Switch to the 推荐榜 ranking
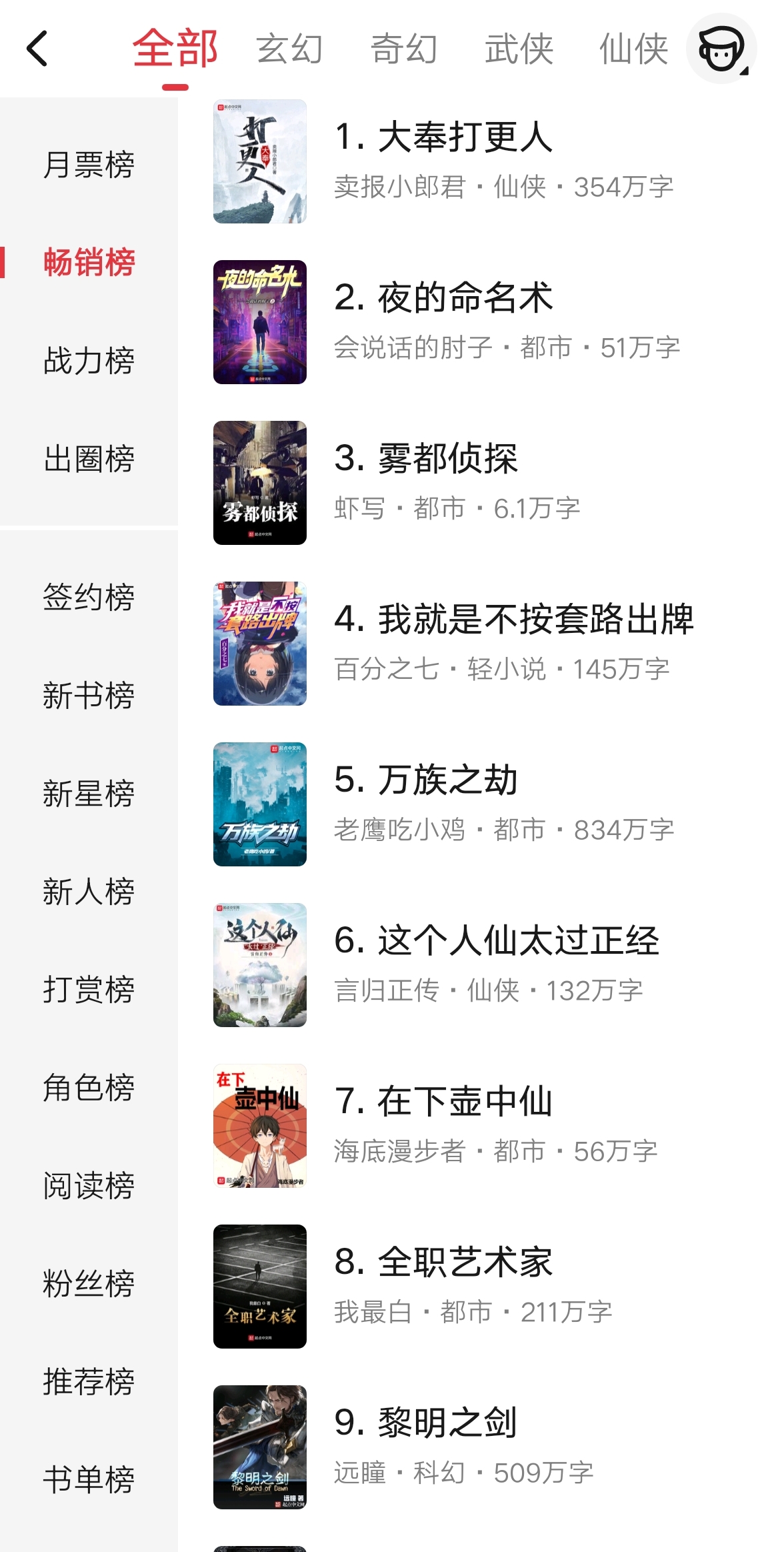This screenshot has height=1552, width=784. [89, 1381]
